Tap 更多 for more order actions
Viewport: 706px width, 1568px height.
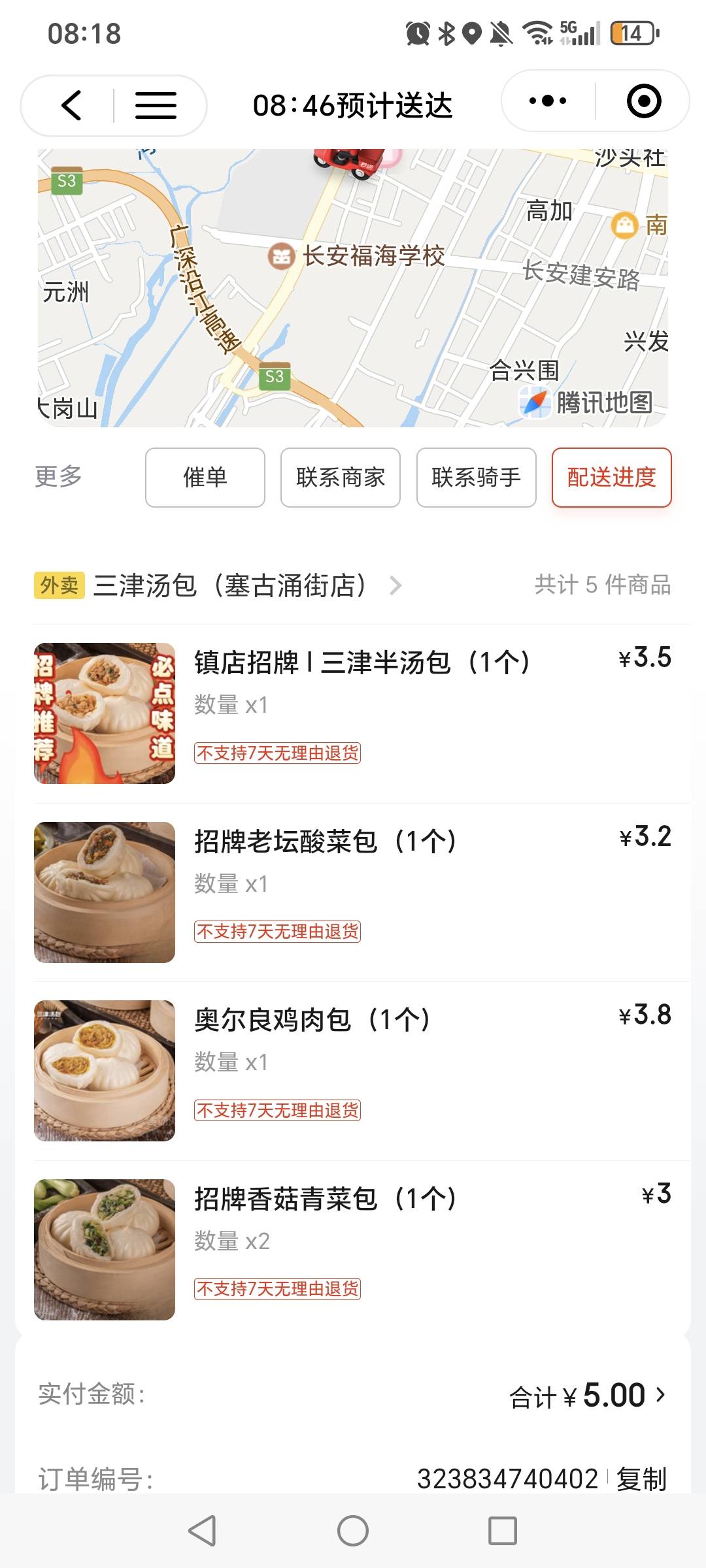tap(58, 477)
